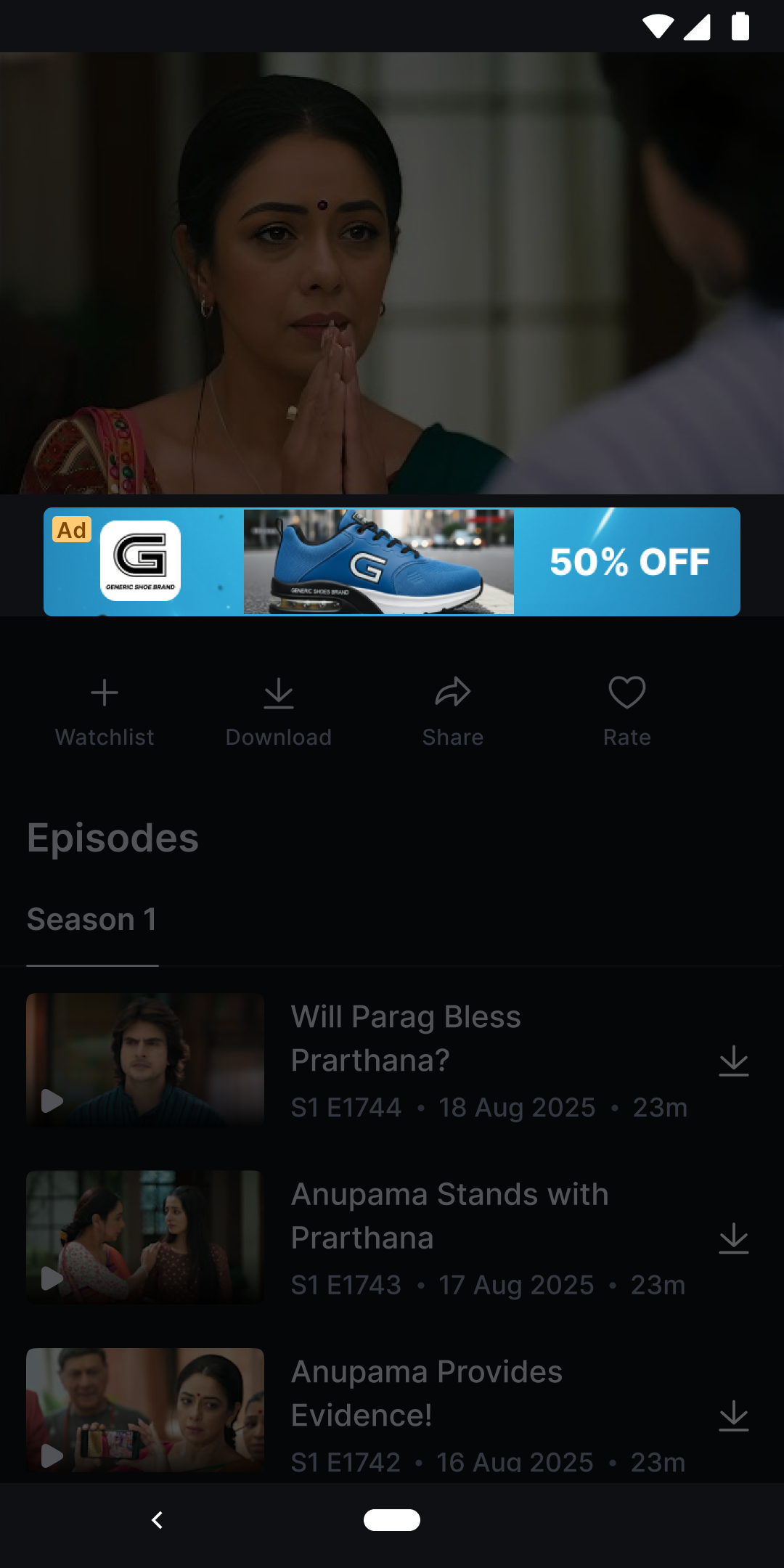Image resolution: width=784 pixels, height=1568 pixels.
Task: Play episode Anupama Provides Evidence!
Action: [x=145, y=1411]
